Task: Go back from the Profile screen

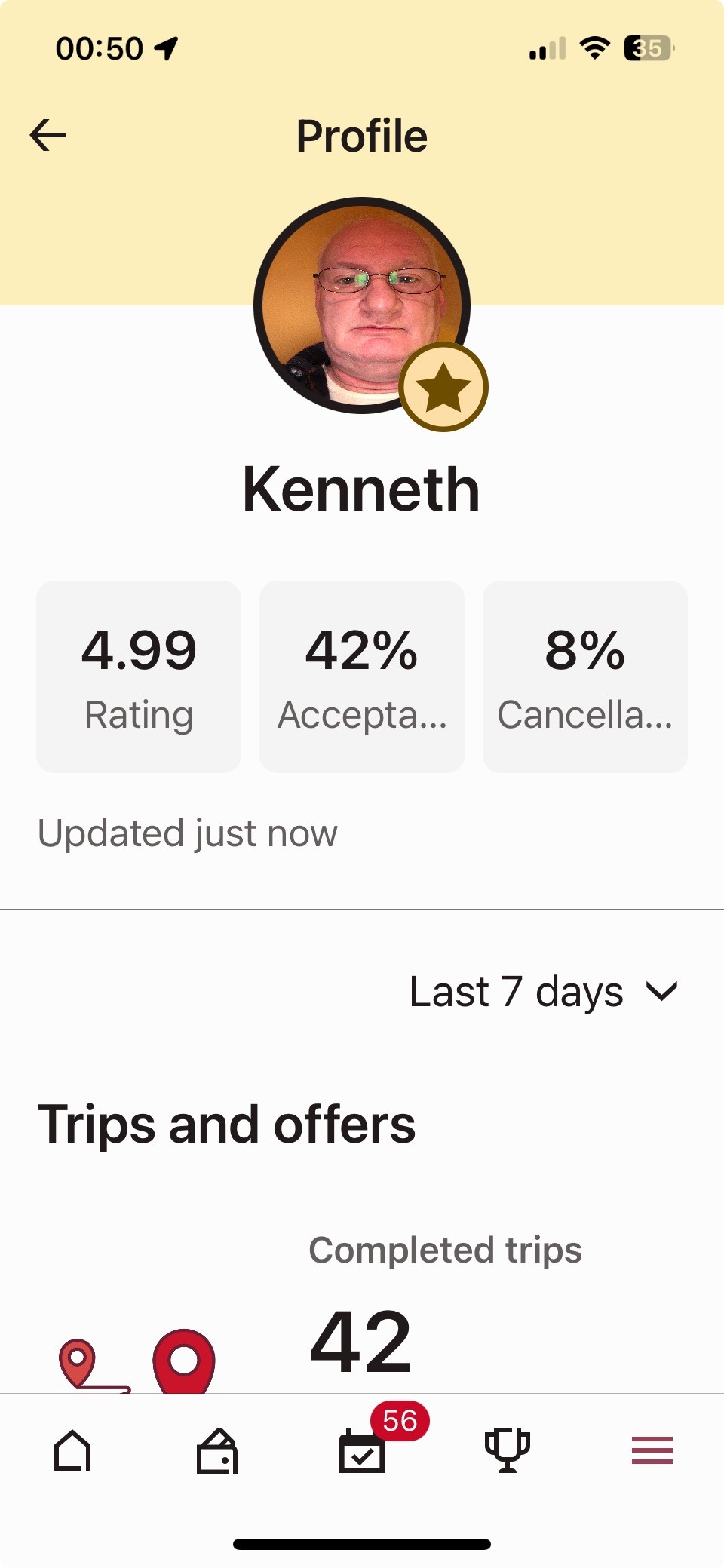Action: coord(48,136)
